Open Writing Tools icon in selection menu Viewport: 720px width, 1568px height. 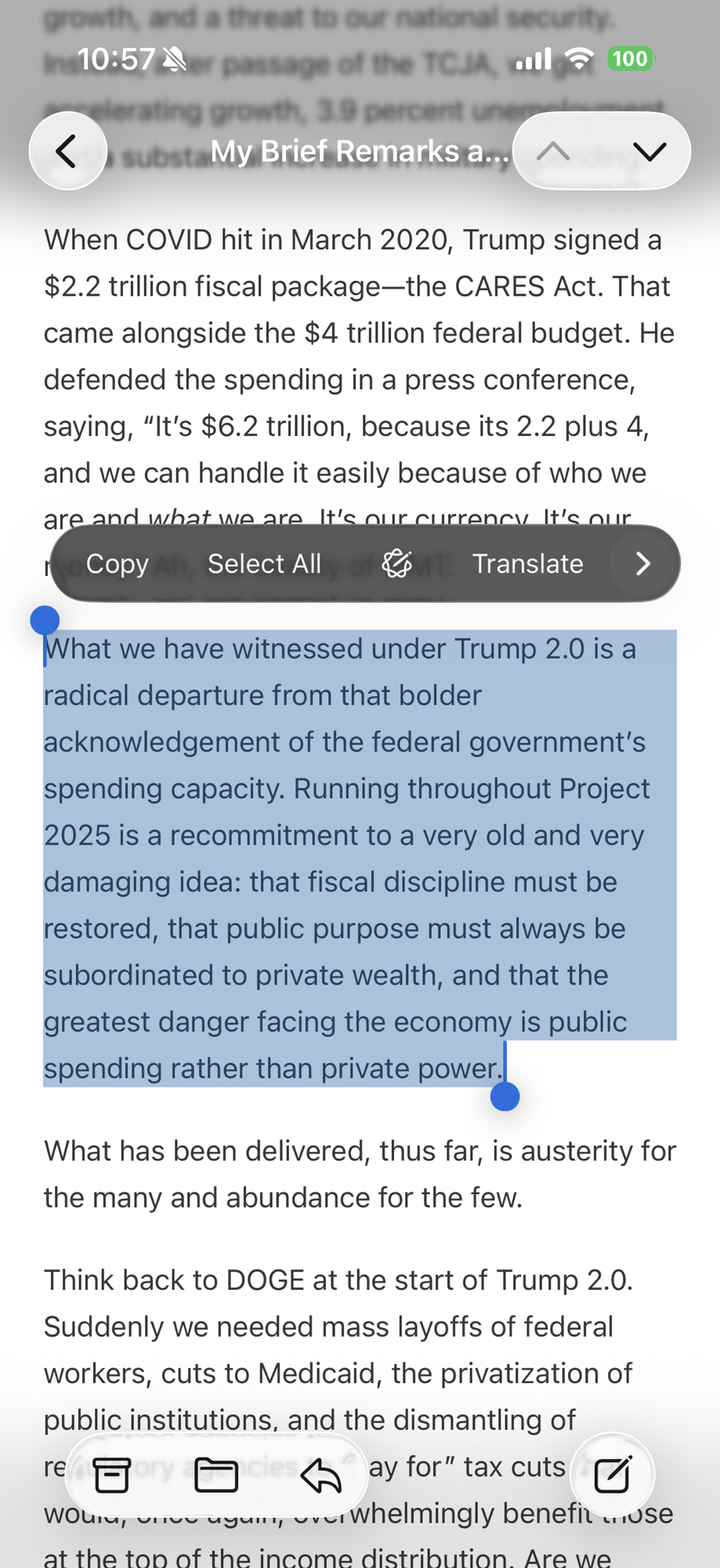point(396,564)
